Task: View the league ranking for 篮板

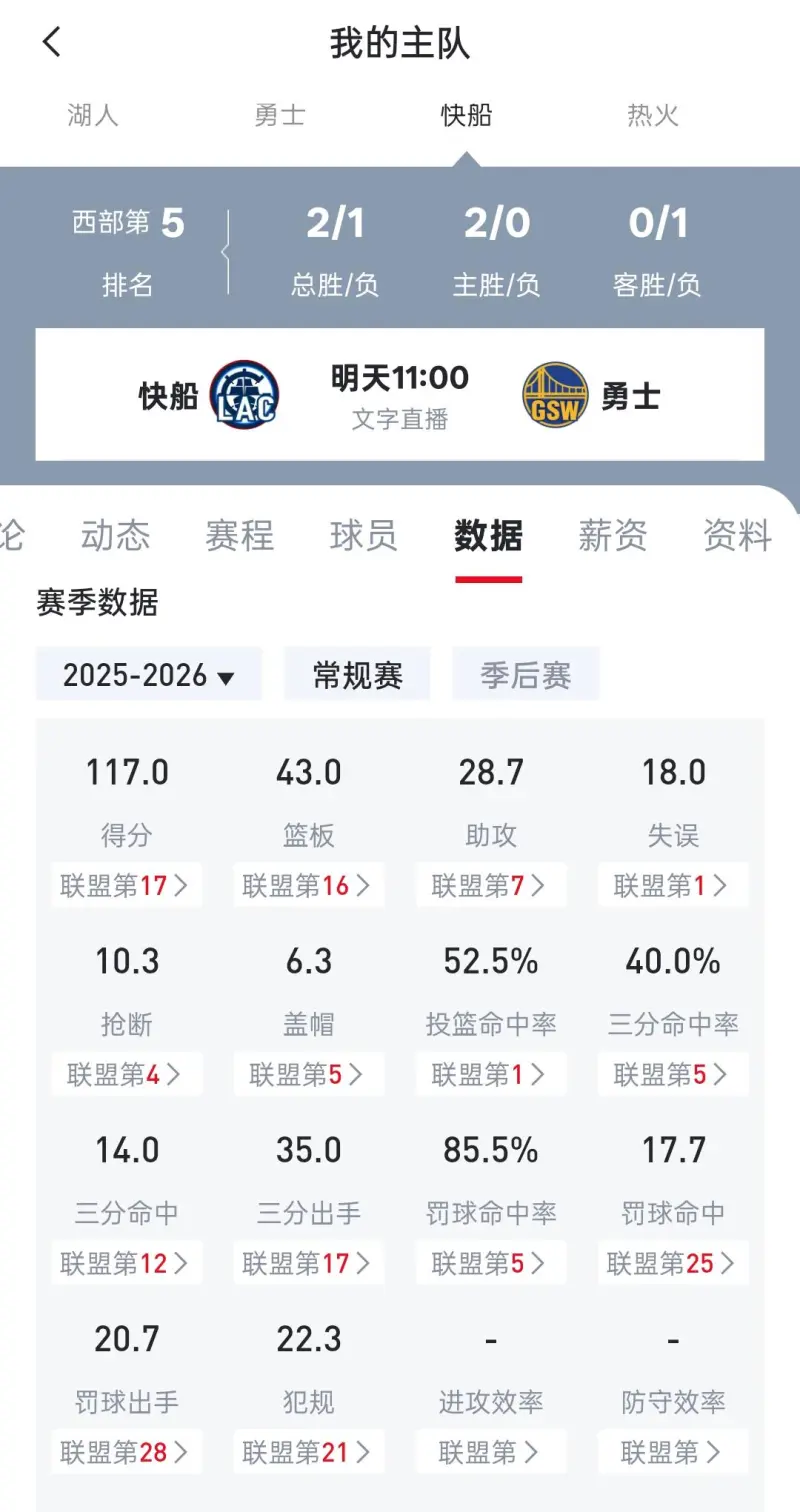Action: [308, 886]
